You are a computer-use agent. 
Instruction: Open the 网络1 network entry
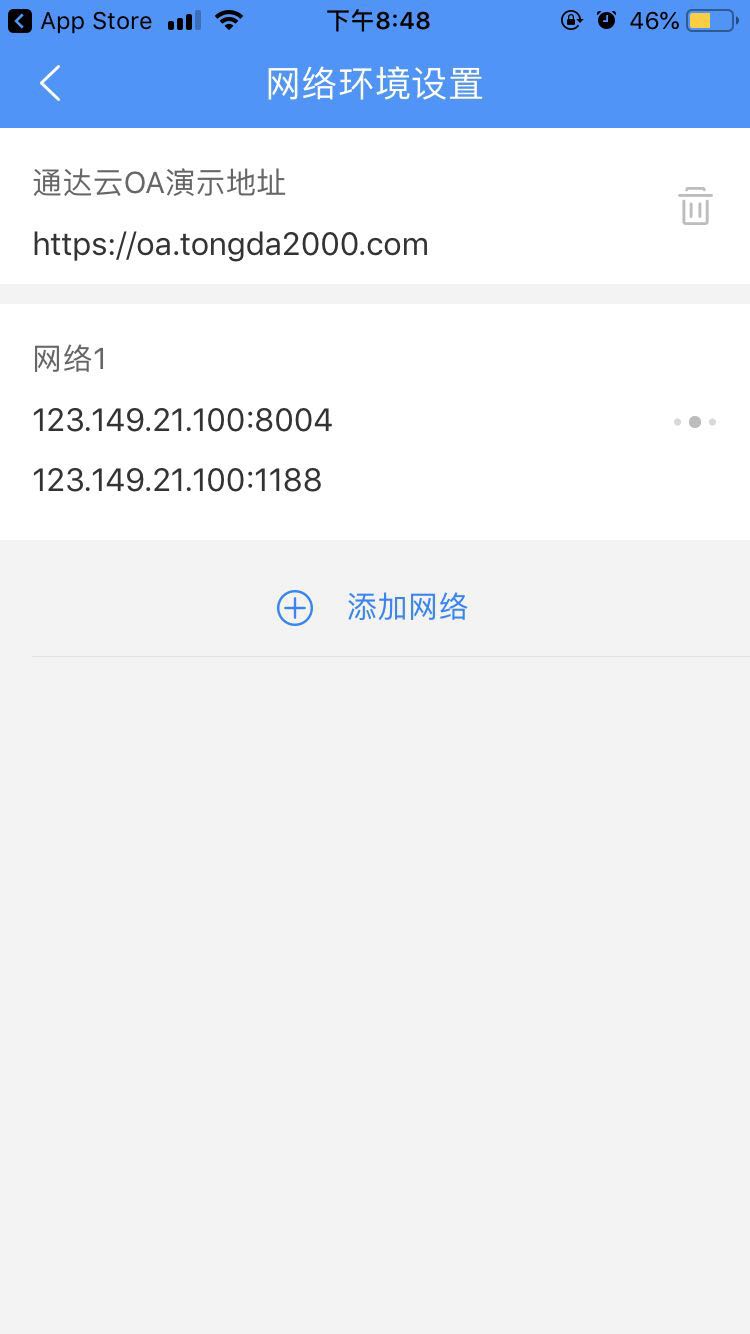(x=375, y=422)
